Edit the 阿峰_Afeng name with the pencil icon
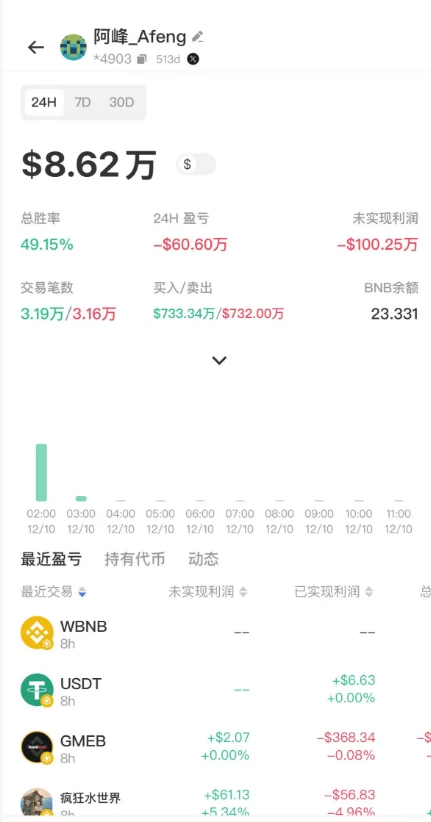 [x=197, y=37]
